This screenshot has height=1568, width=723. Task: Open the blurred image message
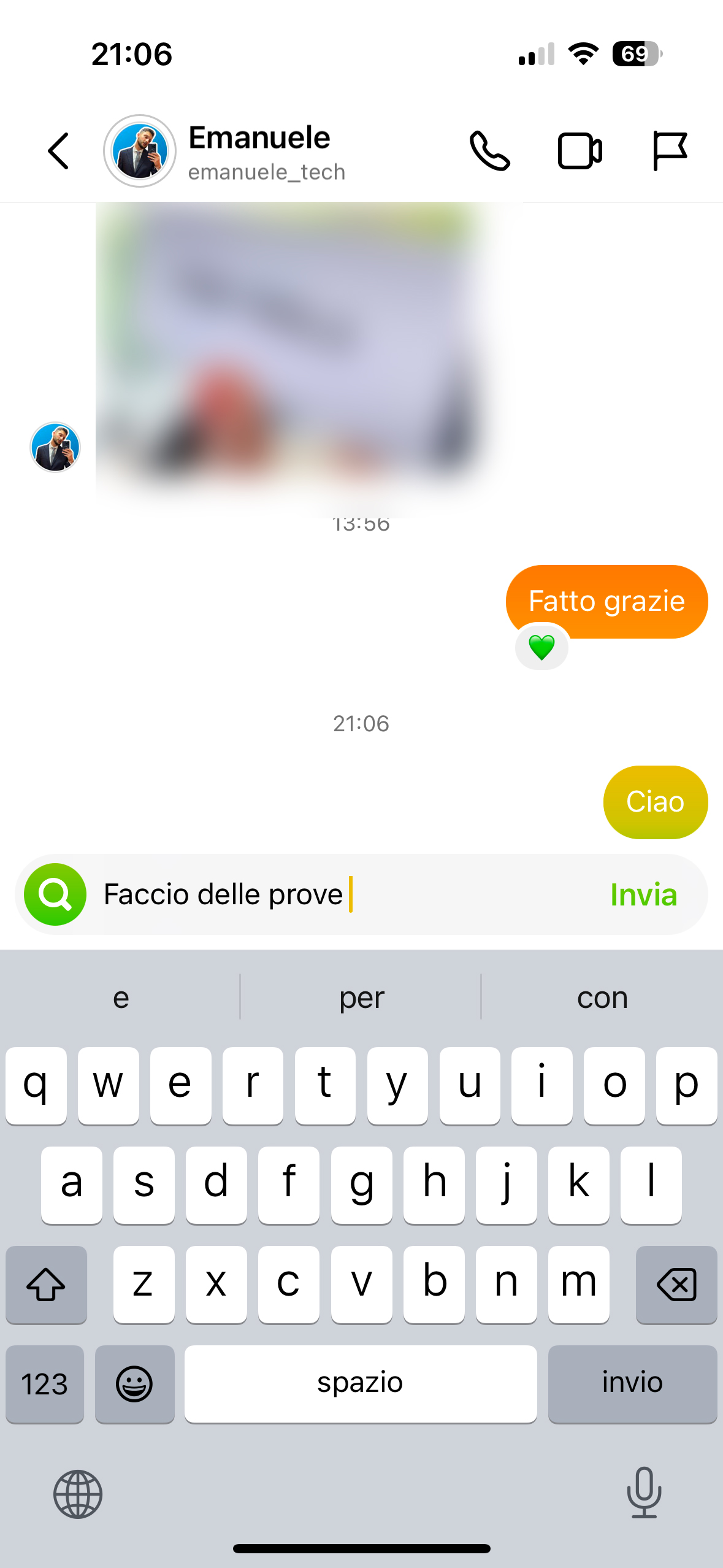pos(300,356)
